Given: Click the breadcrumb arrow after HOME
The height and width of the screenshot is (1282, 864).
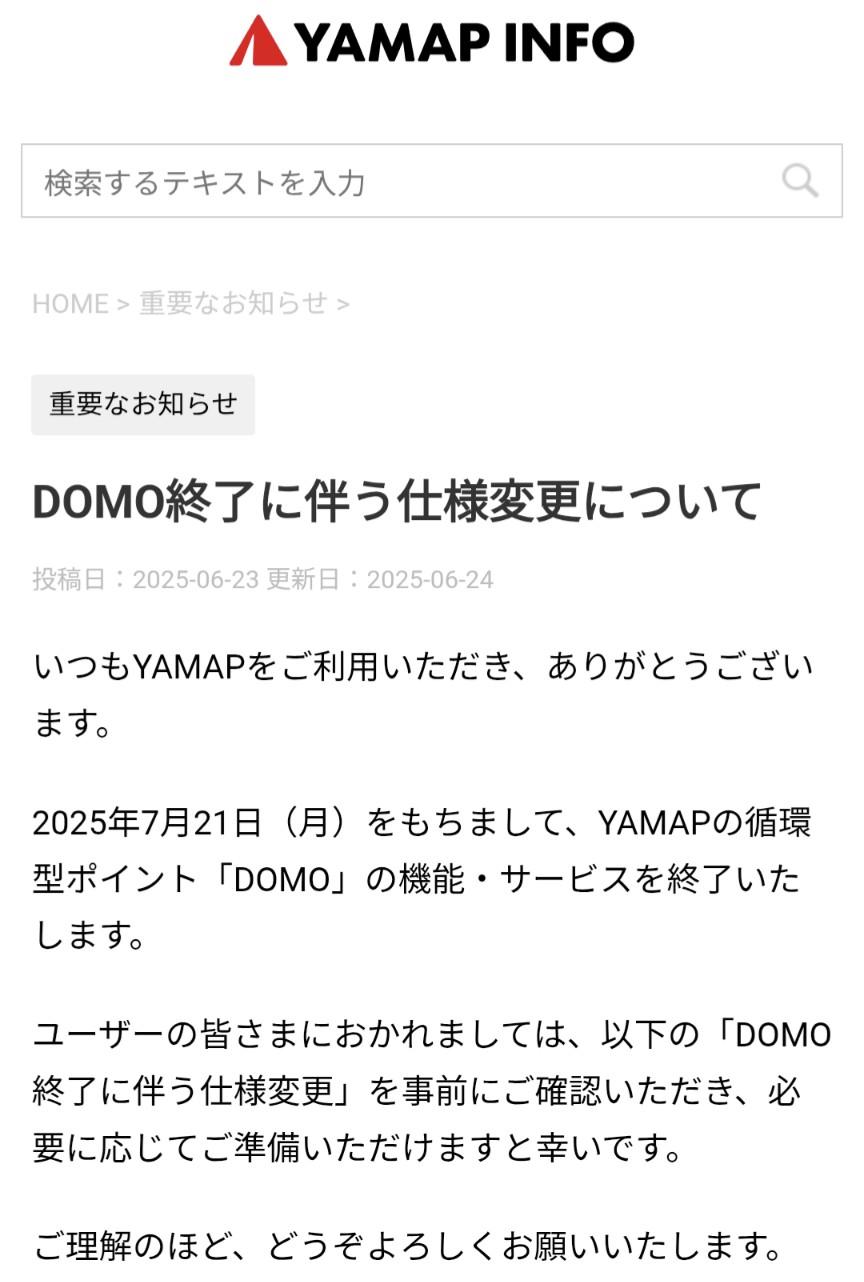Looking at the screenshot, I should click(125, 304).
